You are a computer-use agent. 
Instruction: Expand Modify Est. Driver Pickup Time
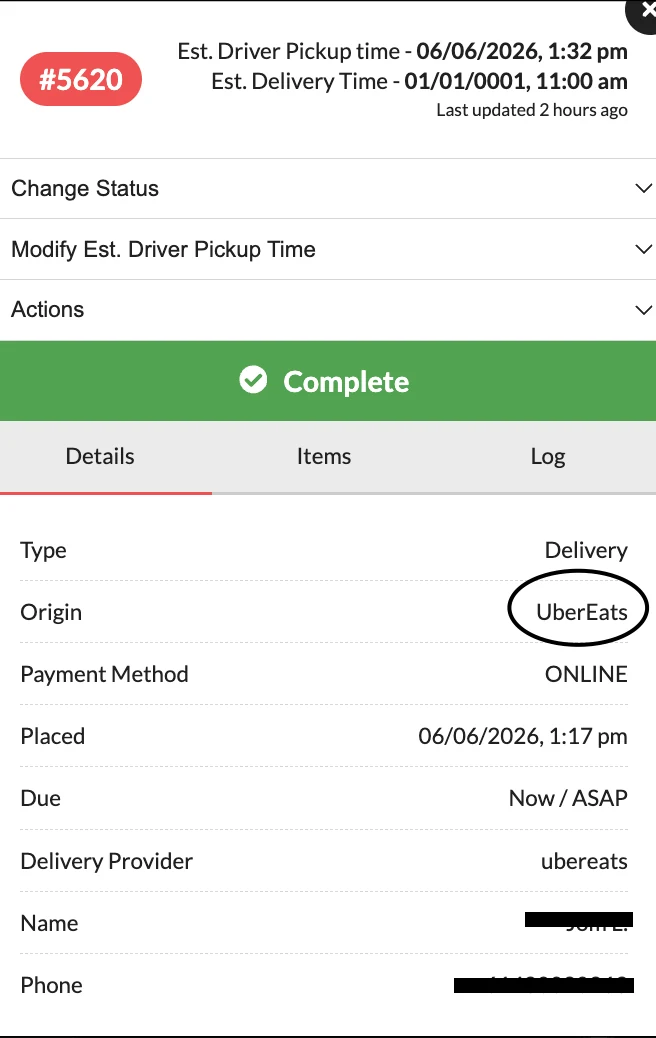328,250
